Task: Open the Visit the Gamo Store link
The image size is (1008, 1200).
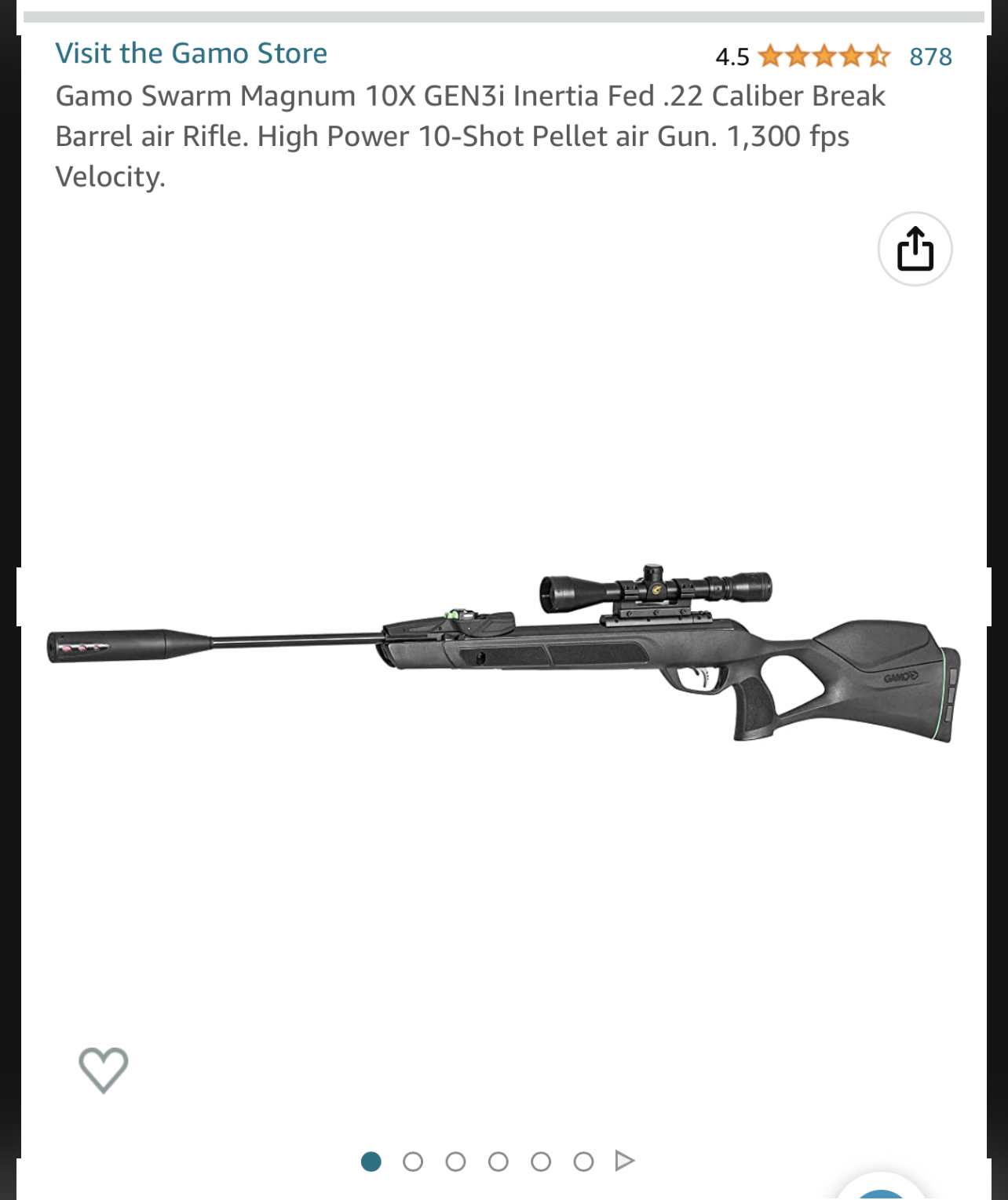Action: click(x=191, y=53)
